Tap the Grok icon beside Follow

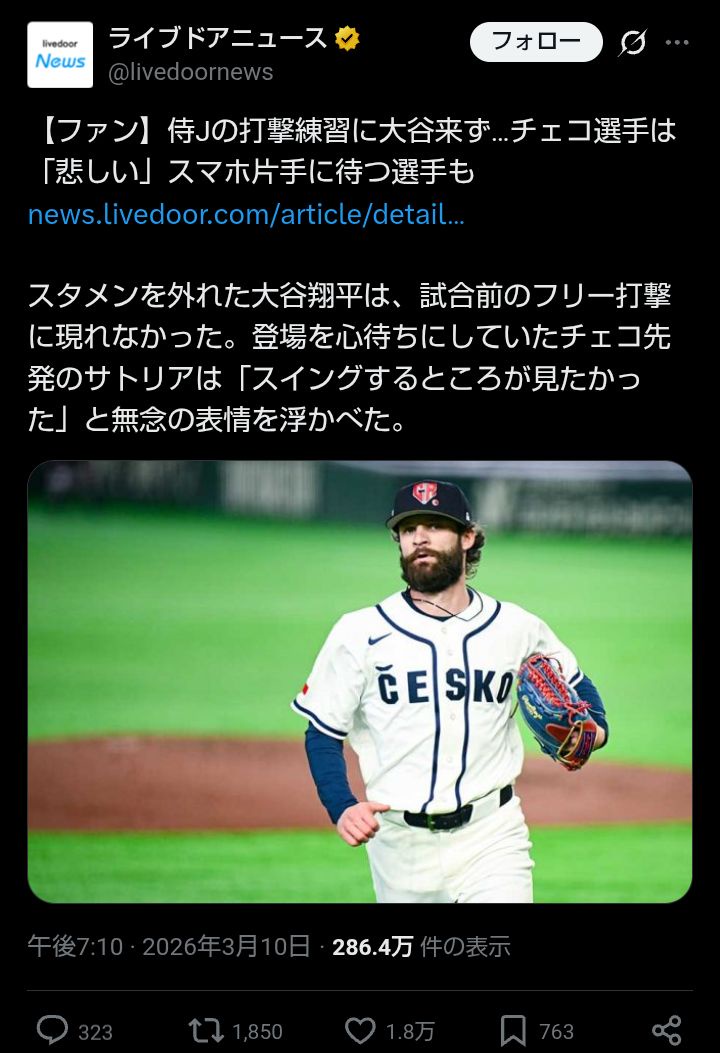[632, 43]
